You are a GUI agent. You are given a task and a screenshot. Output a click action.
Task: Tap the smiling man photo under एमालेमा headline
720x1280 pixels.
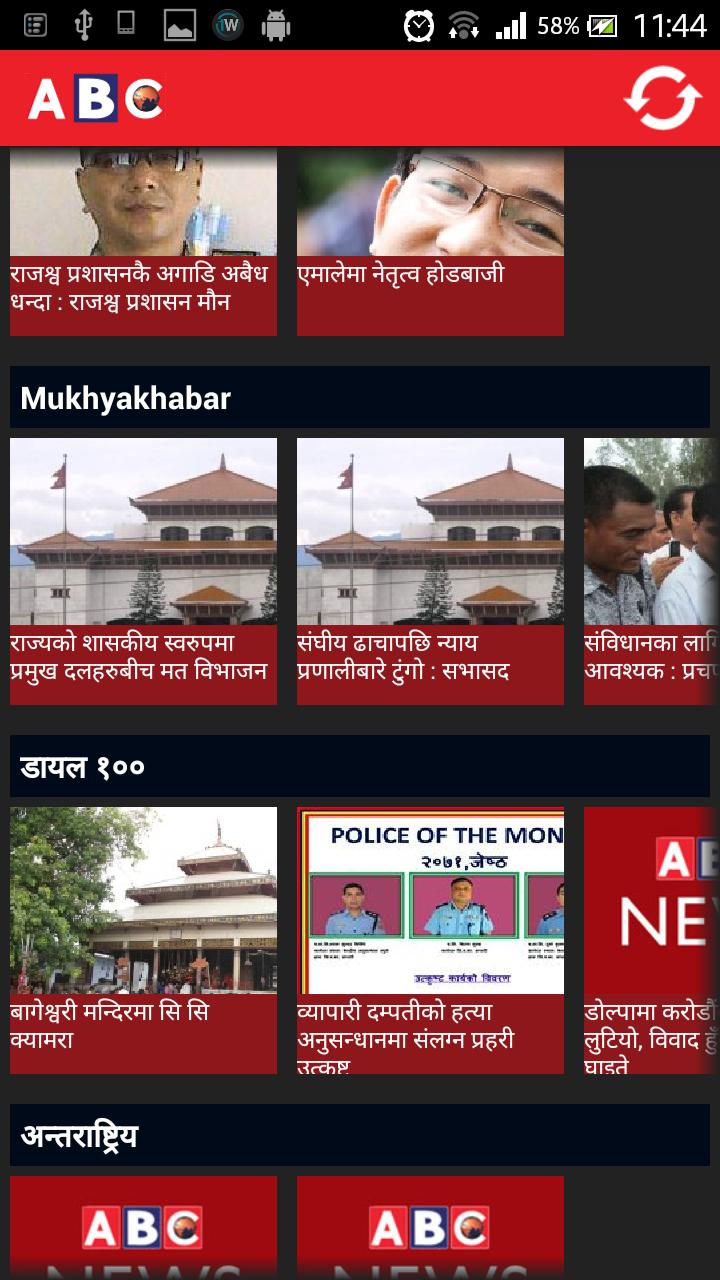click(x=430, y=200)
